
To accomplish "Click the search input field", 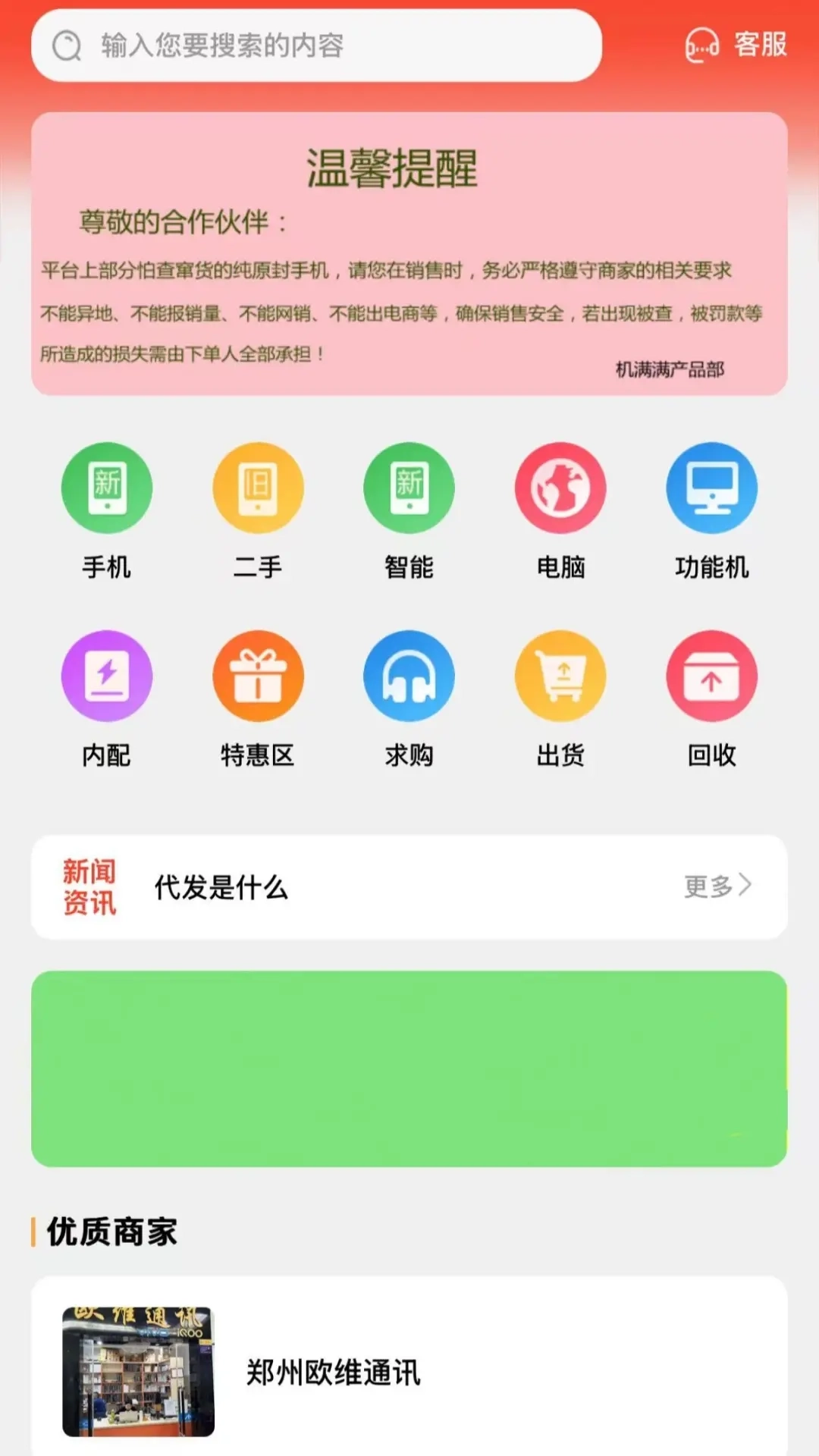I will pos(318,45).
